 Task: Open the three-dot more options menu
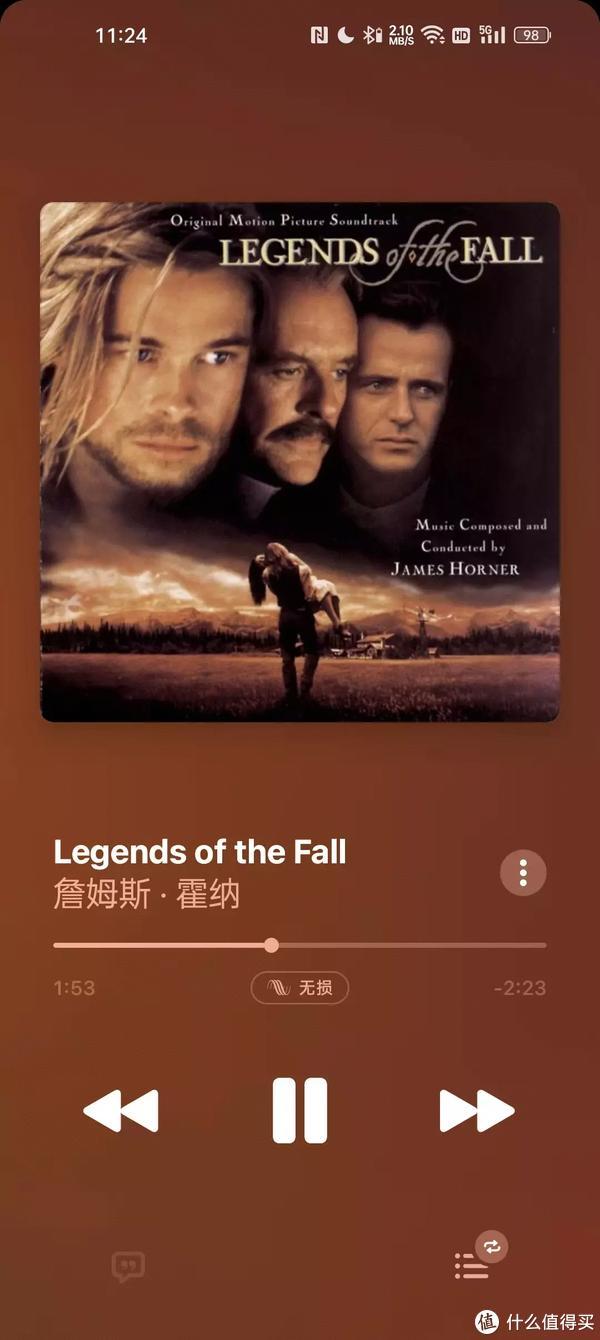pyautogui.click(x=523, y=873)
